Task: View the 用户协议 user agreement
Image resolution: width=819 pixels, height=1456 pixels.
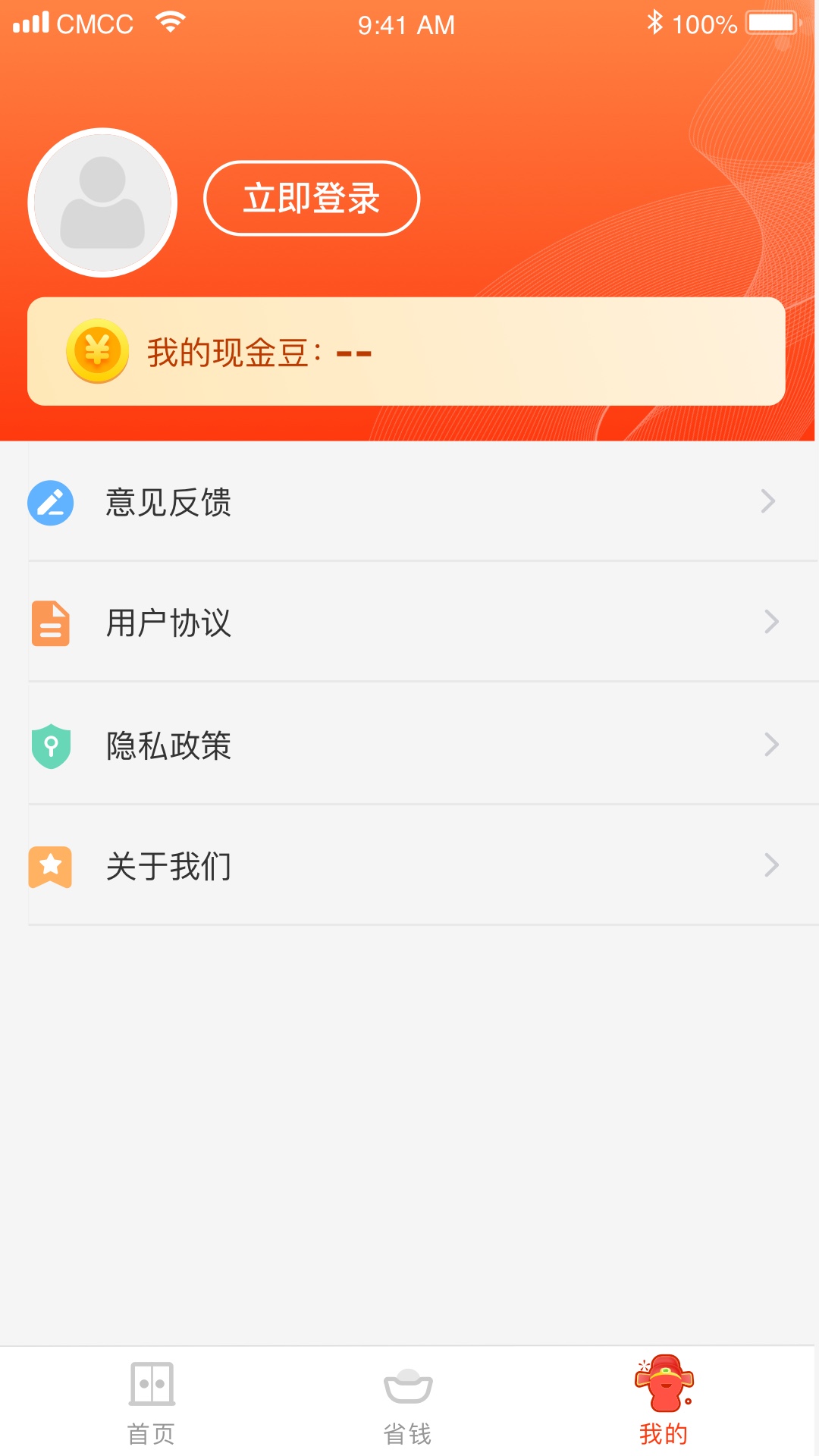Action: pos(409,623)
